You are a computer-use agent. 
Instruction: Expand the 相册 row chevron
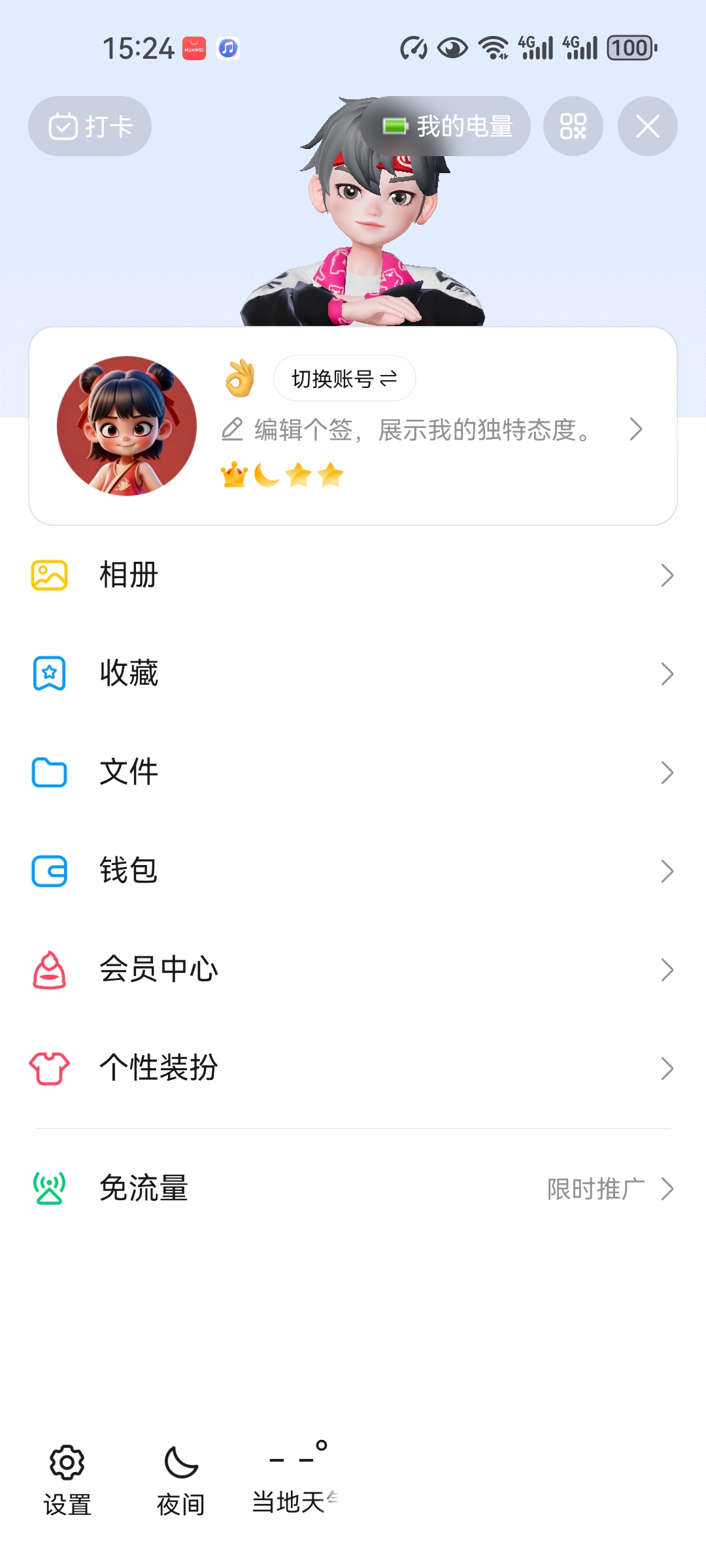665,575
